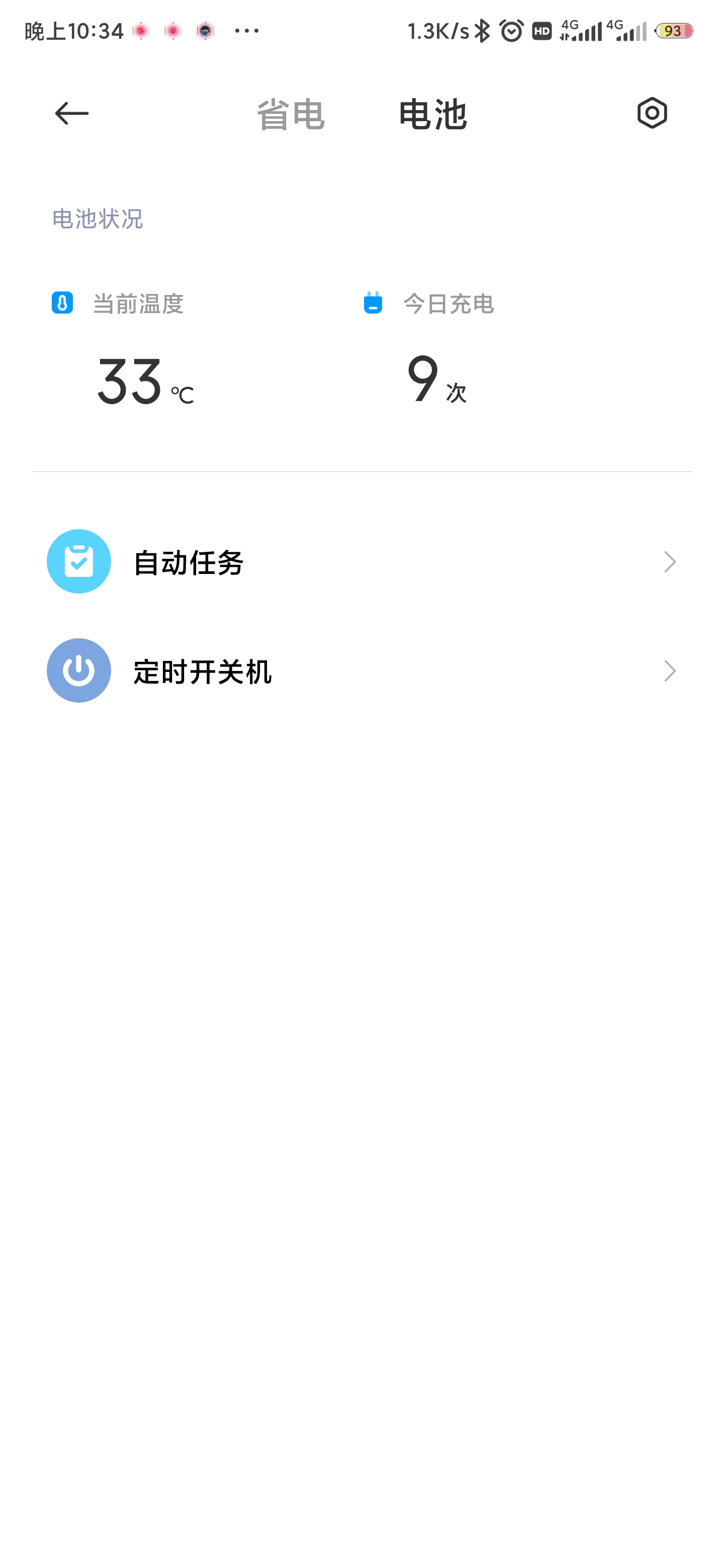Select the 电池 tab
724x1568 pixels.
coord(432,115)
